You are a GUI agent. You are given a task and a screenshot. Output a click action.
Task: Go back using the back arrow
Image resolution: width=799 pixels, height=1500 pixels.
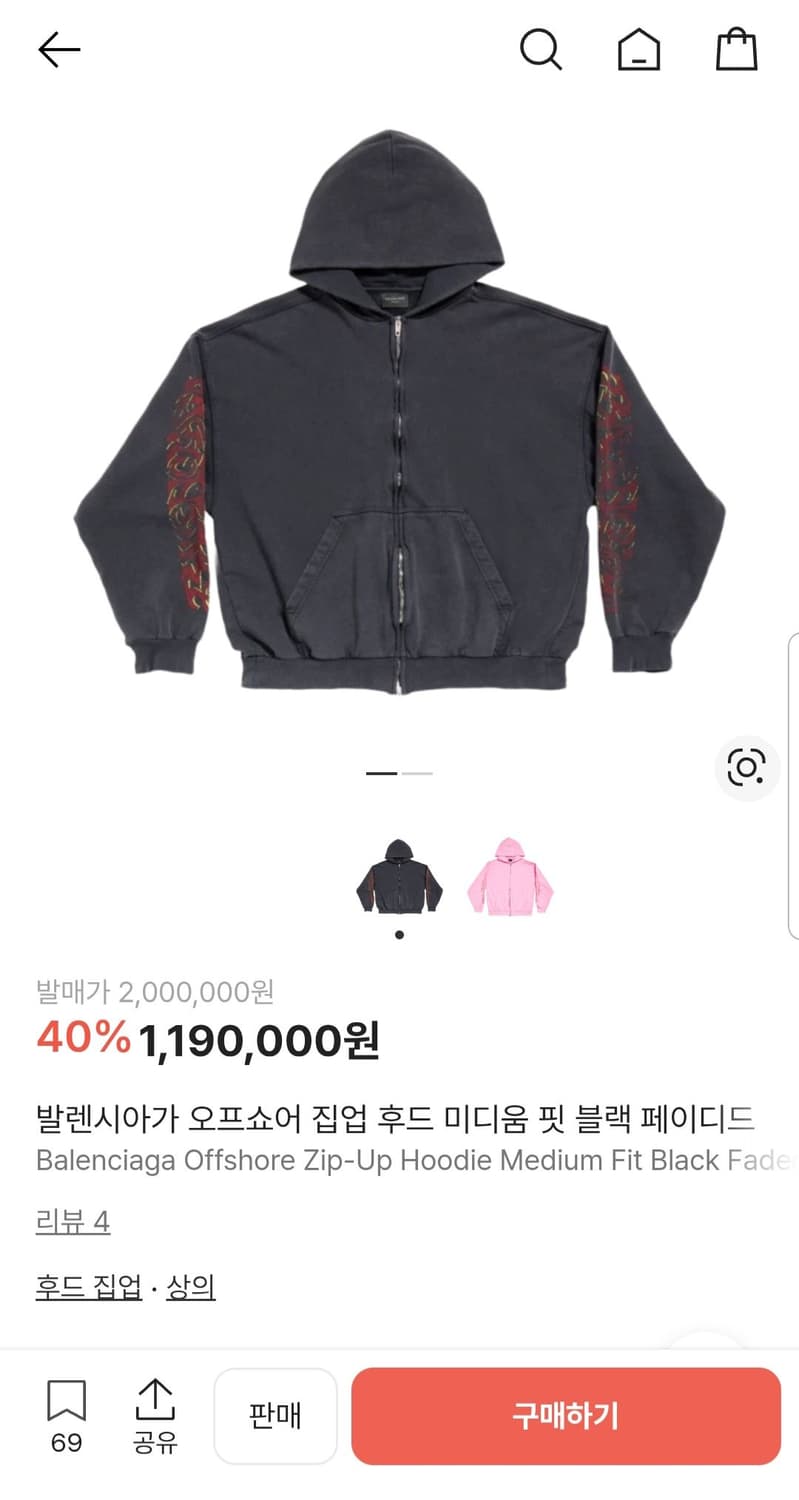pos(60,49)
